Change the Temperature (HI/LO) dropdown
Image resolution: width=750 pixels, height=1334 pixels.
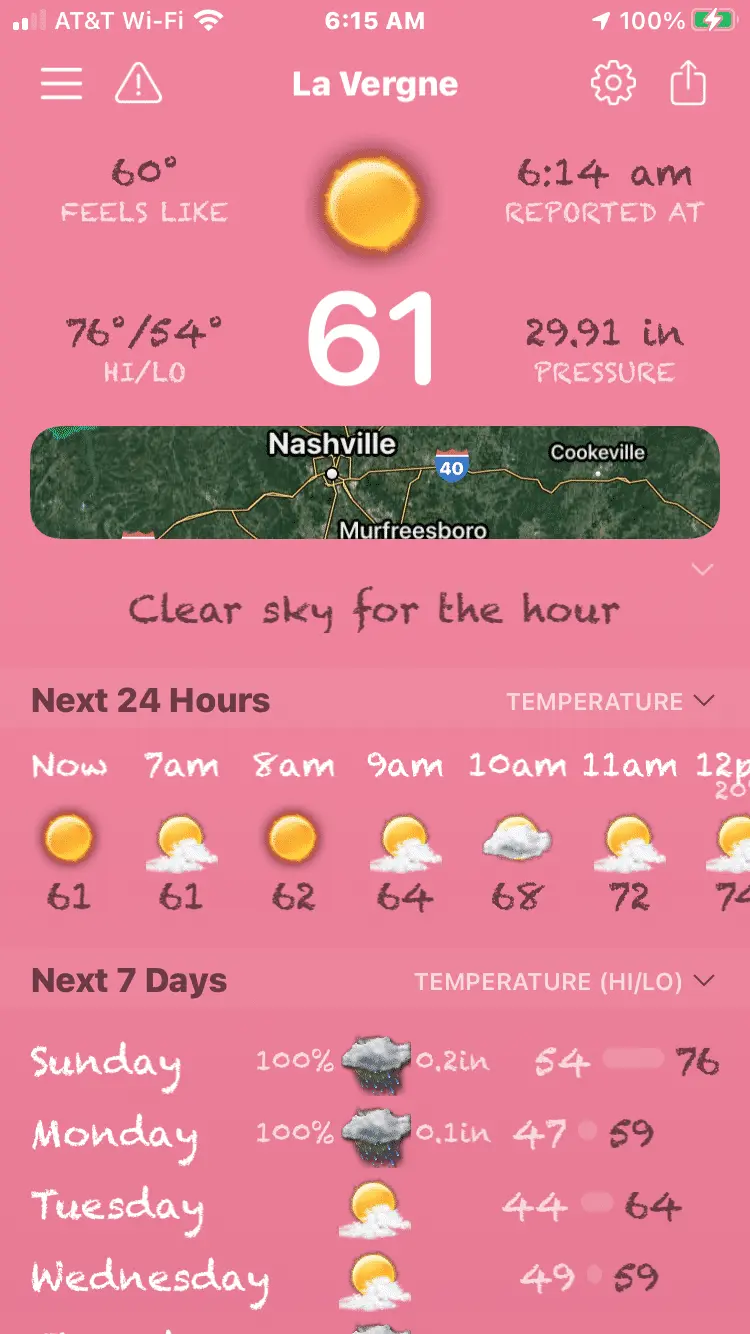(x=565, y=982)
